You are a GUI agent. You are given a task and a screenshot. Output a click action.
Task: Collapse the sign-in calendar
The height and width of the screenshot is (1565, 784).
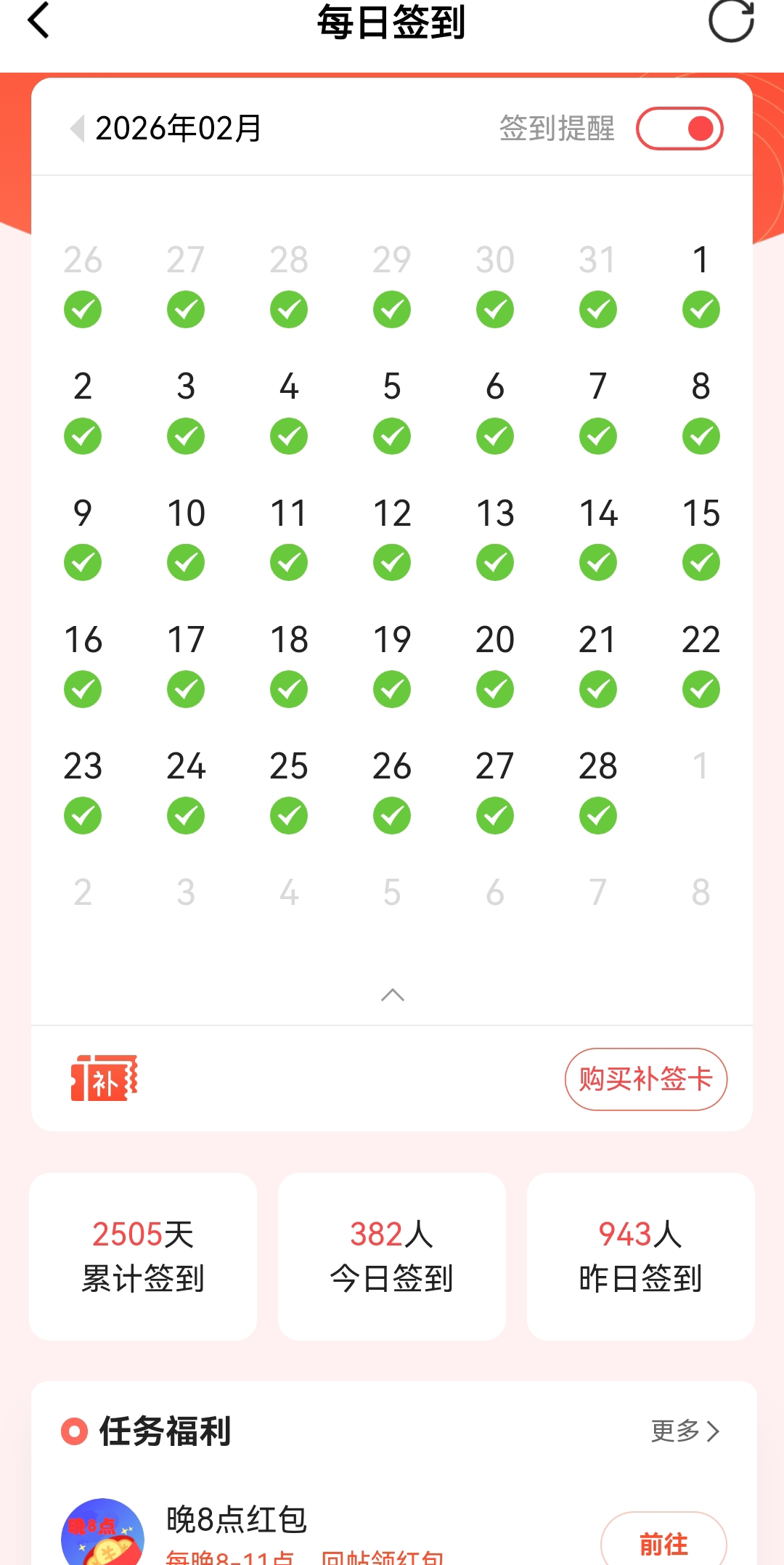click(x=392, y=995)
